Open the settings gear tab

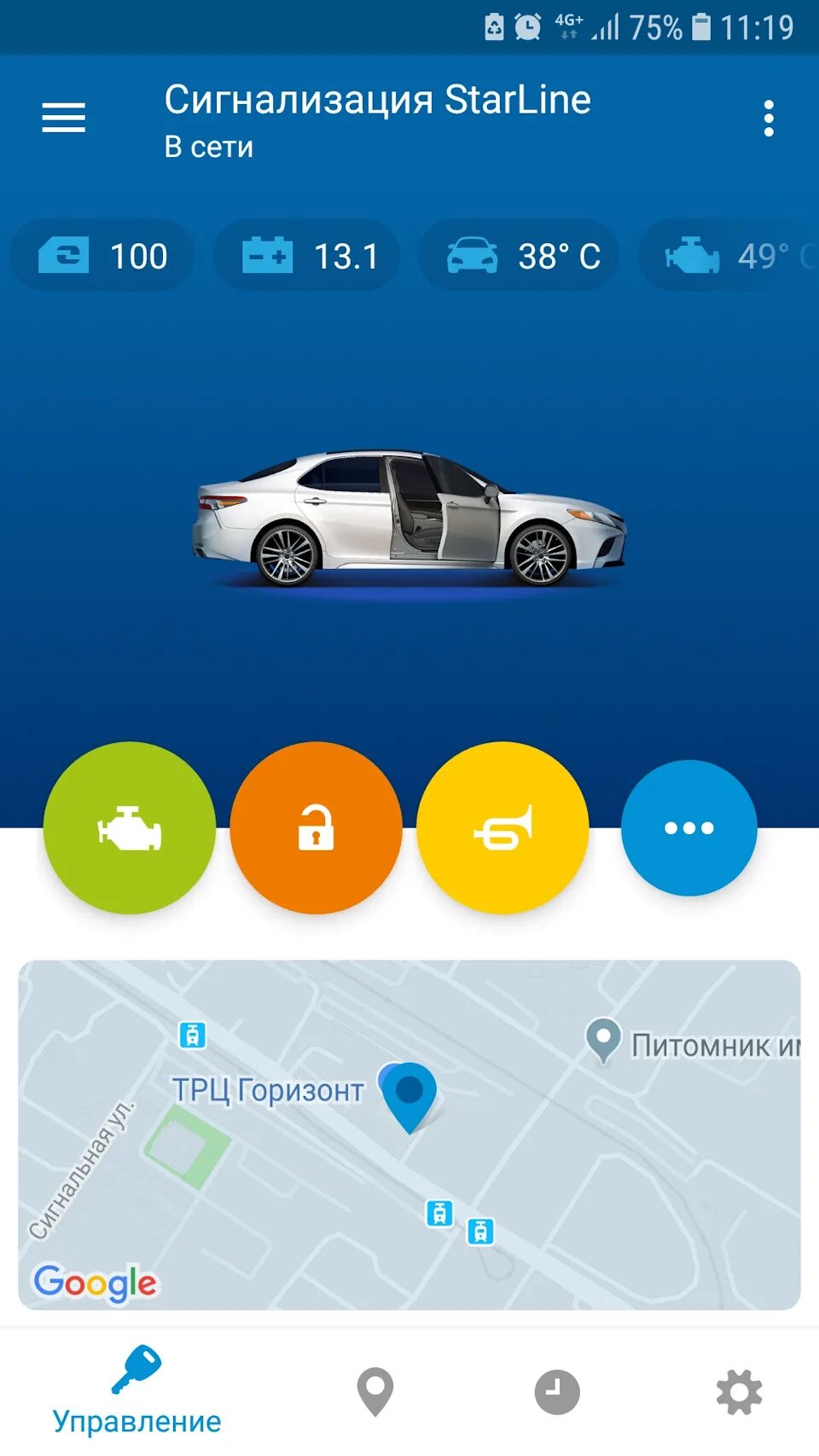(739, 1392)
